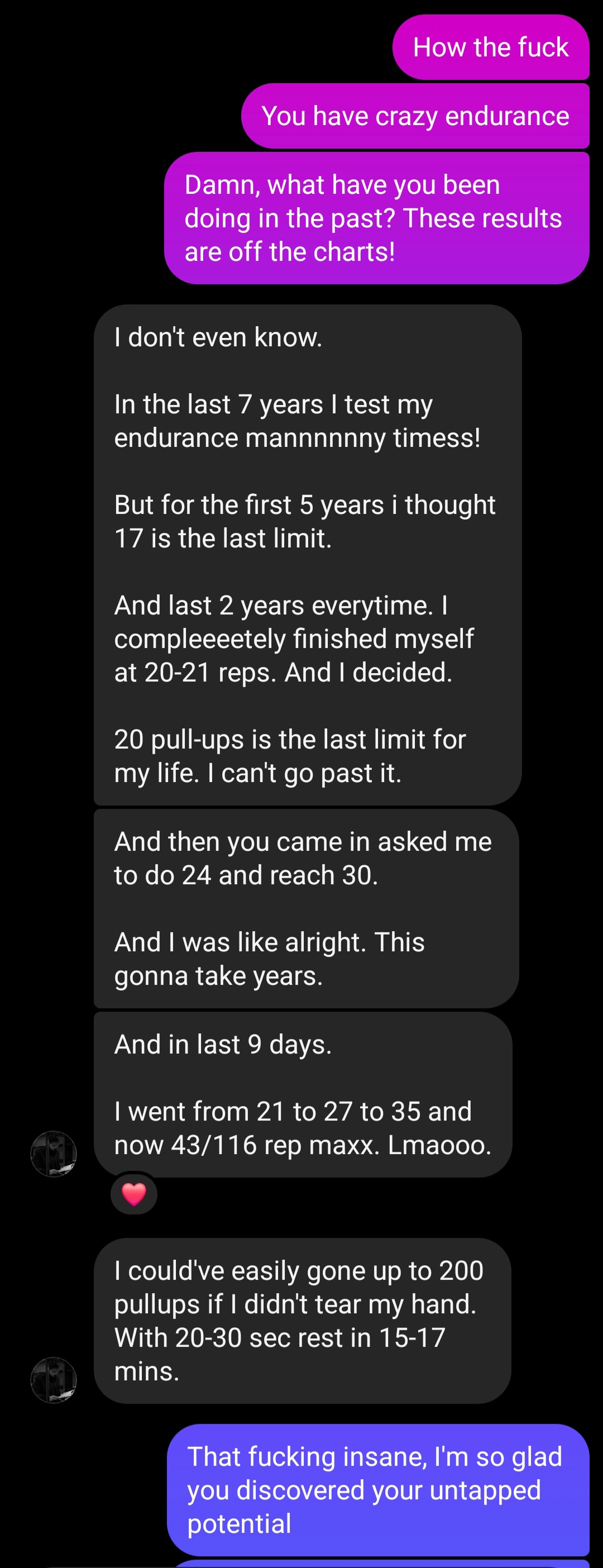Tap the profile picture beside the 200 pullups message
Image resolution: width=603 pixels, height=1568 pixels.
pos(54,1380)
